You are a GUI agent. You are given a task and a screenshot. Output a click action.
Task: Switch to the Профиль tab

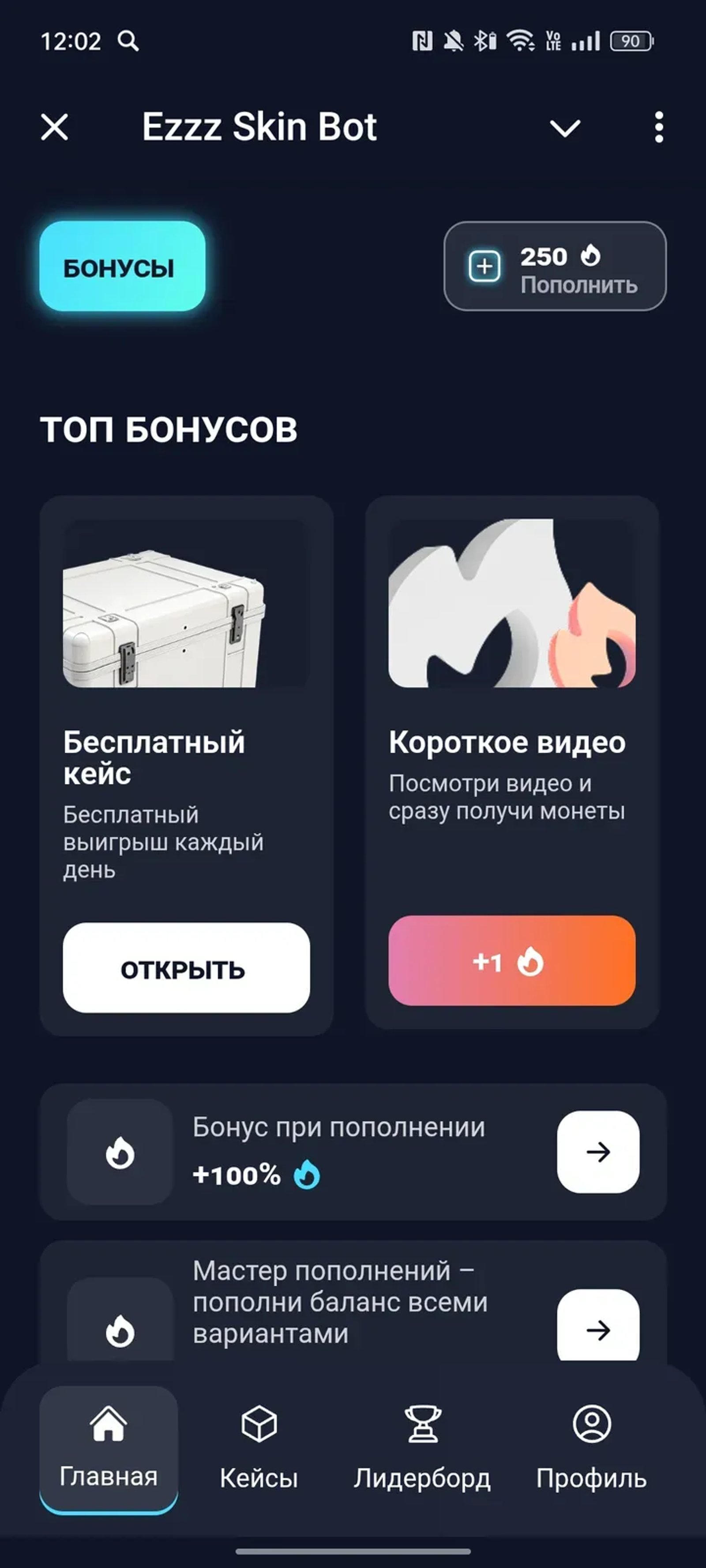tap(591, 1448)
